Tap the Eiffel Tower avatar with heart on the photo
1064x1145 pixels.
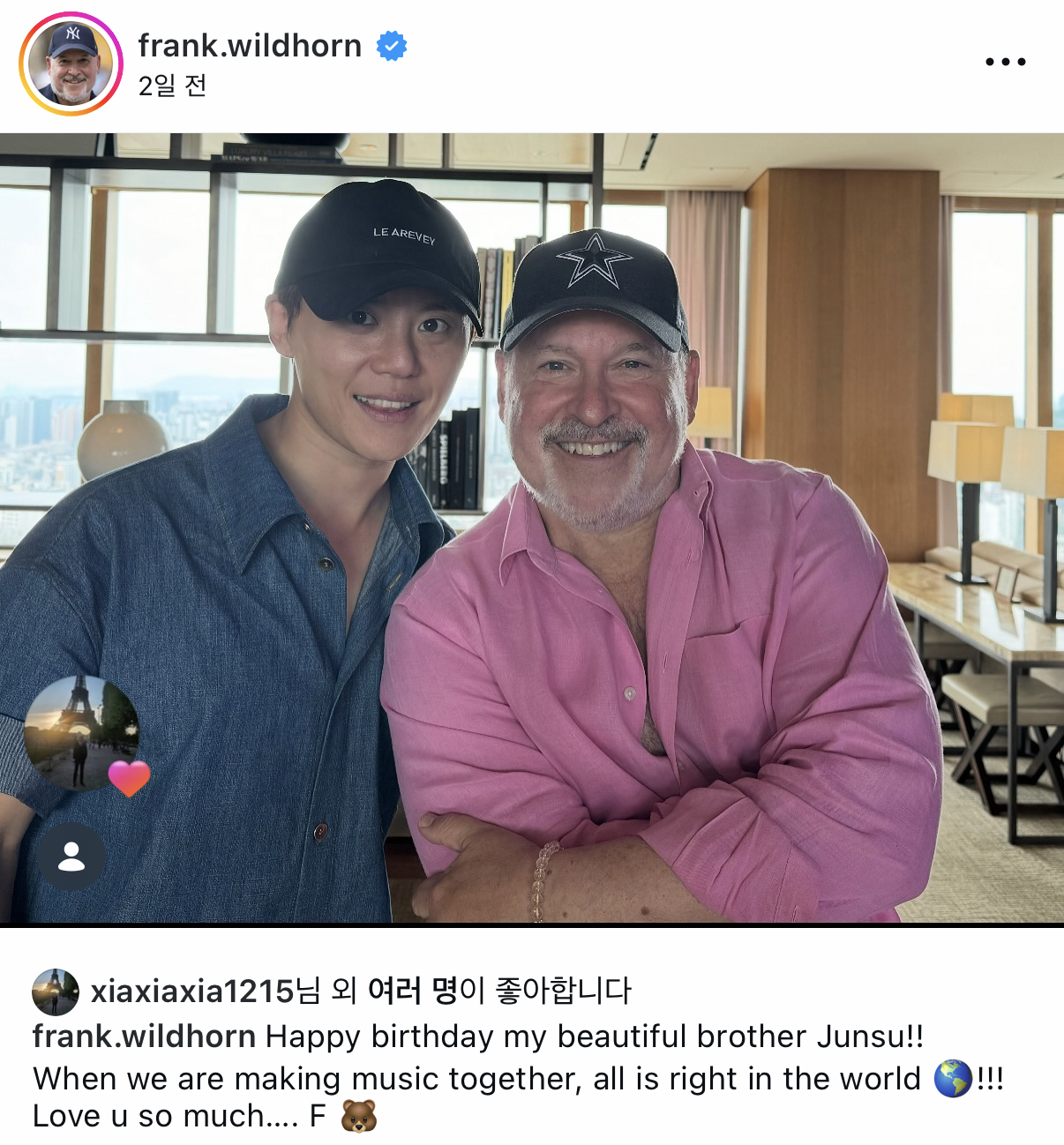point(83,733)
